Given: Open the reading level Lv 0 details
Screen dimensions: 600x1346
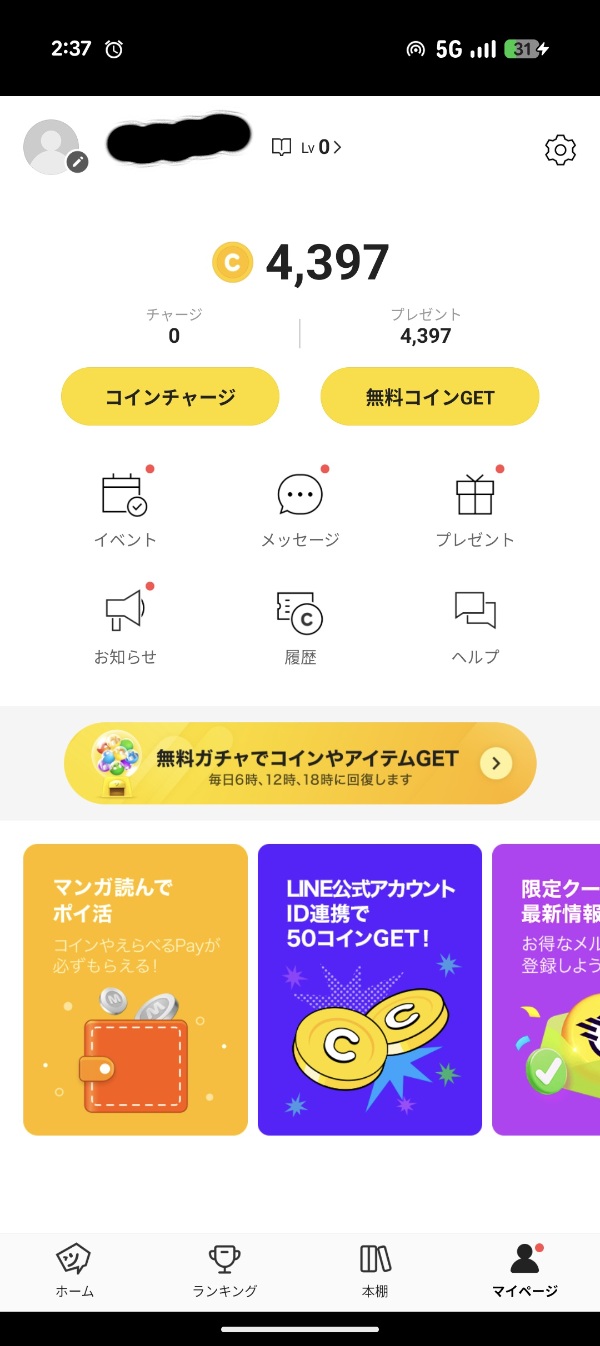Looking at the screenshot, I should coord(307,148).
